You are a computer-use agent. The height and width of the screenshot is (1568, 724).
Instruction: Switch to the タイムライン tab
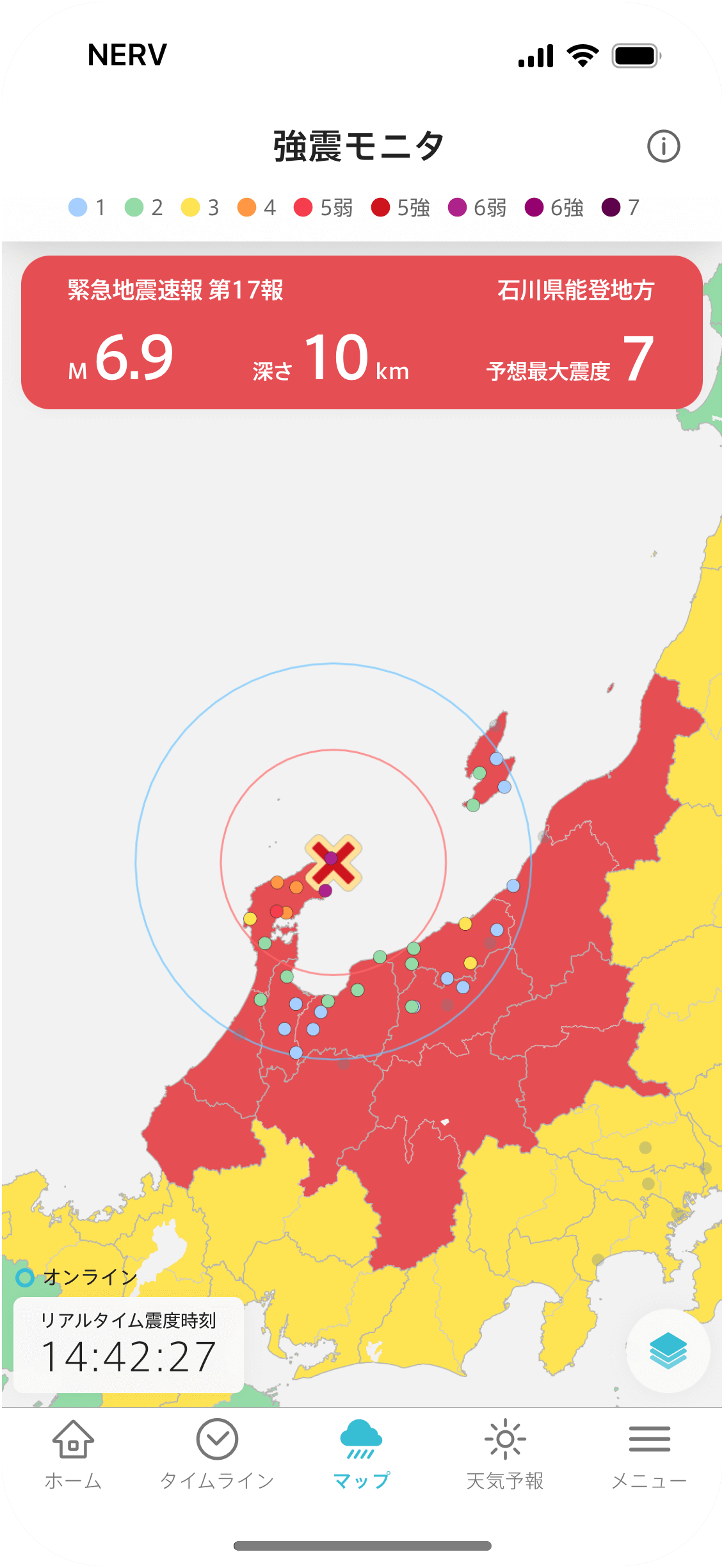point(217,1454)
